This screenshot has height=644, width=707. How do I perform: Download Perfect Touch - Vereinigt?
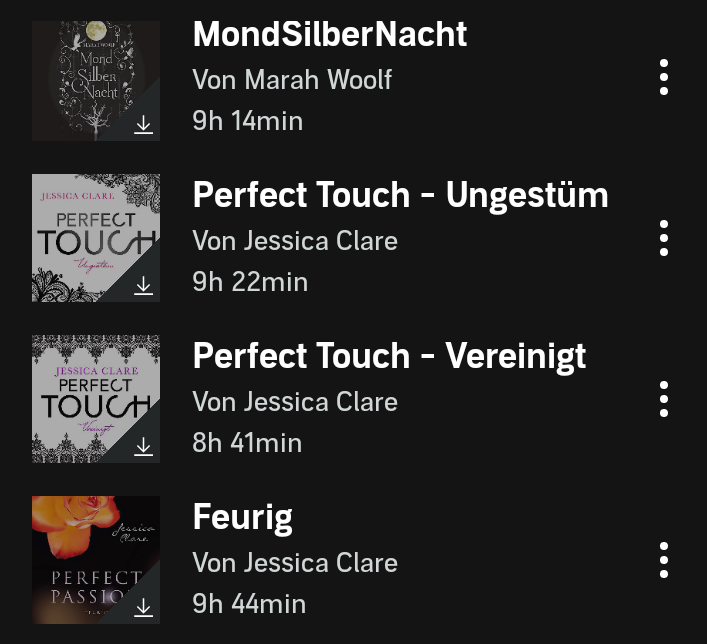144,447
